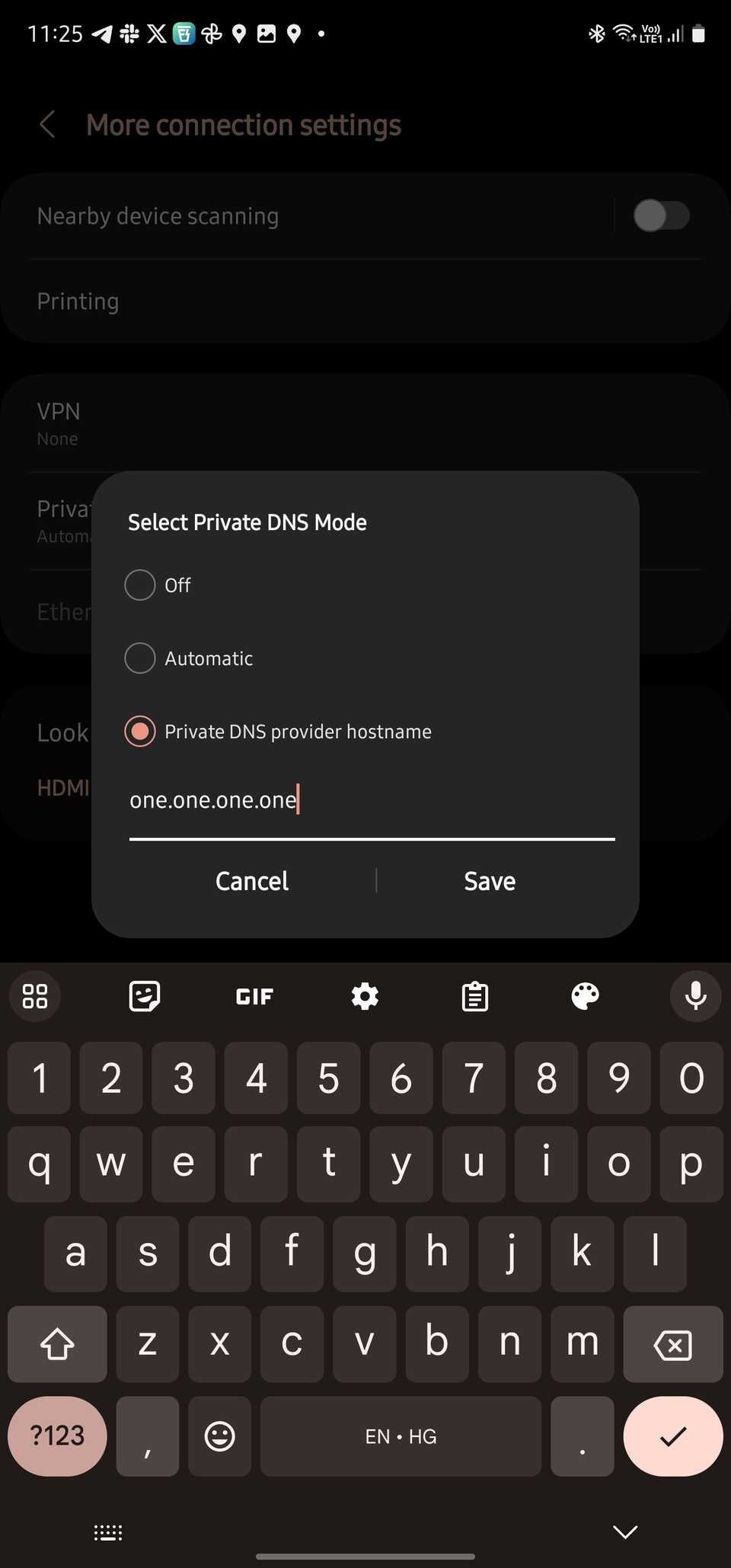The height and width of the screenshot is (1568, 731).
Task: Select Private DNS provider hostname option
Action: 140,731
